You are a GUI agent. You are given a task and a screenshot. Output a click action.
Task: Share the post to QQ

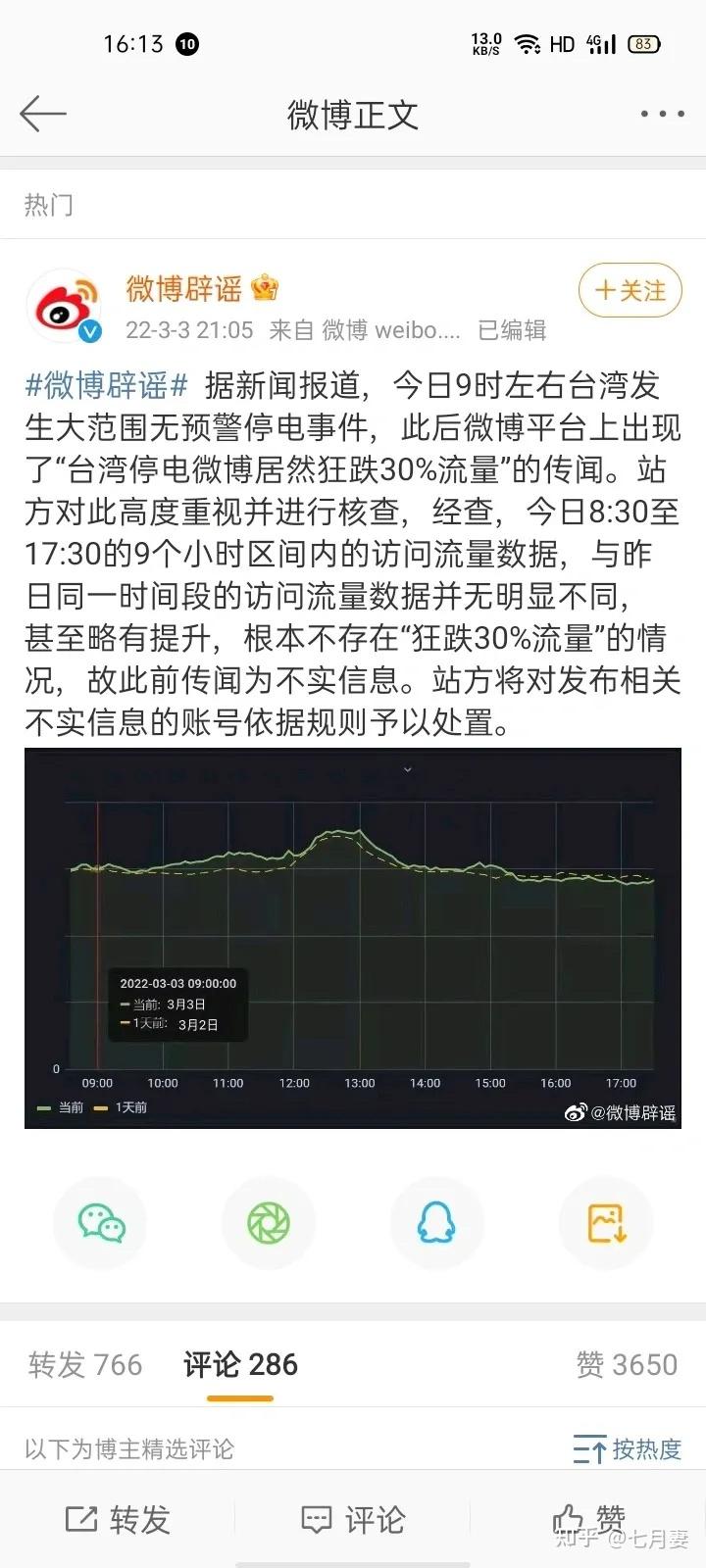pyautogui.click(x=437, y=1223)
